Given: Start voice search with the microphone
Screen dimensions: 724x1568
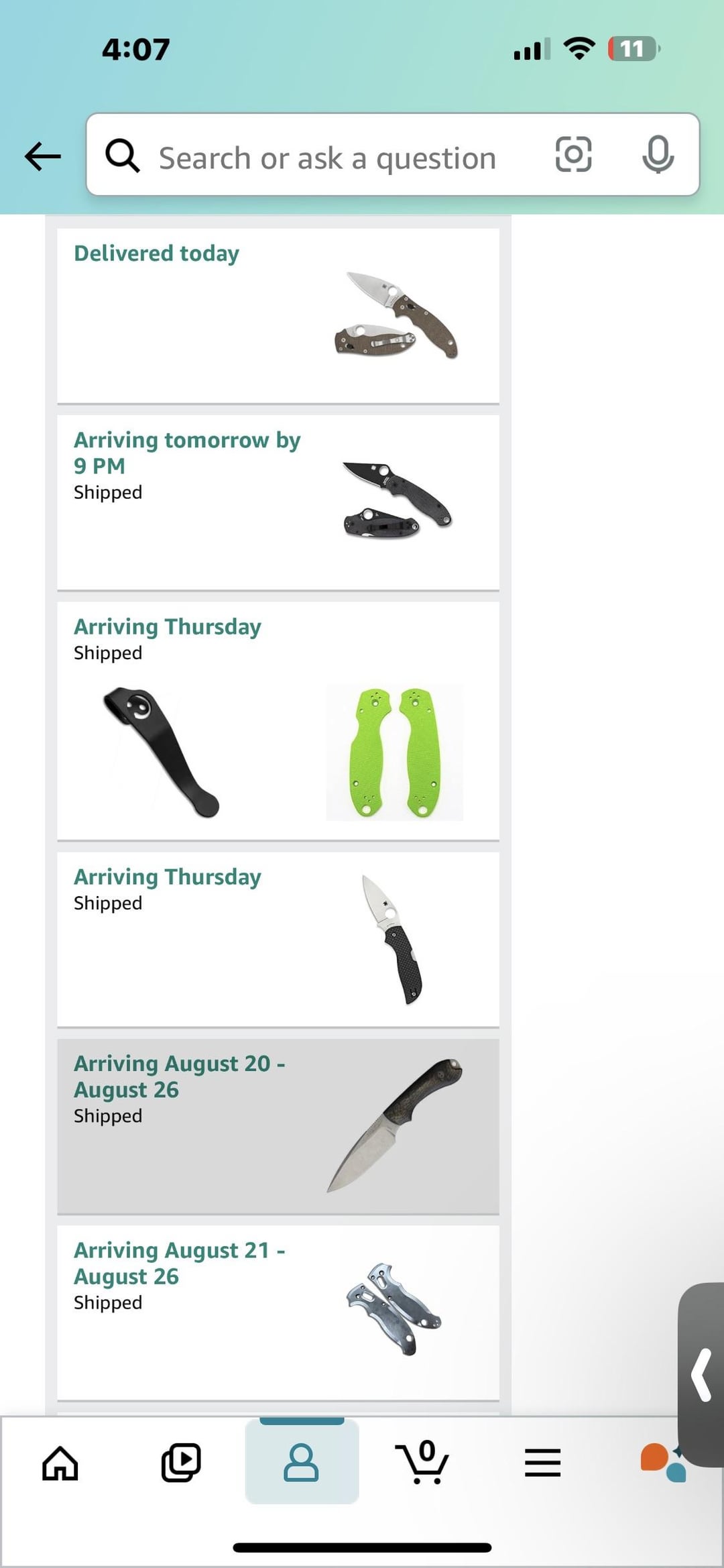Looking at the screenshot, I should [x=658, y=155].
